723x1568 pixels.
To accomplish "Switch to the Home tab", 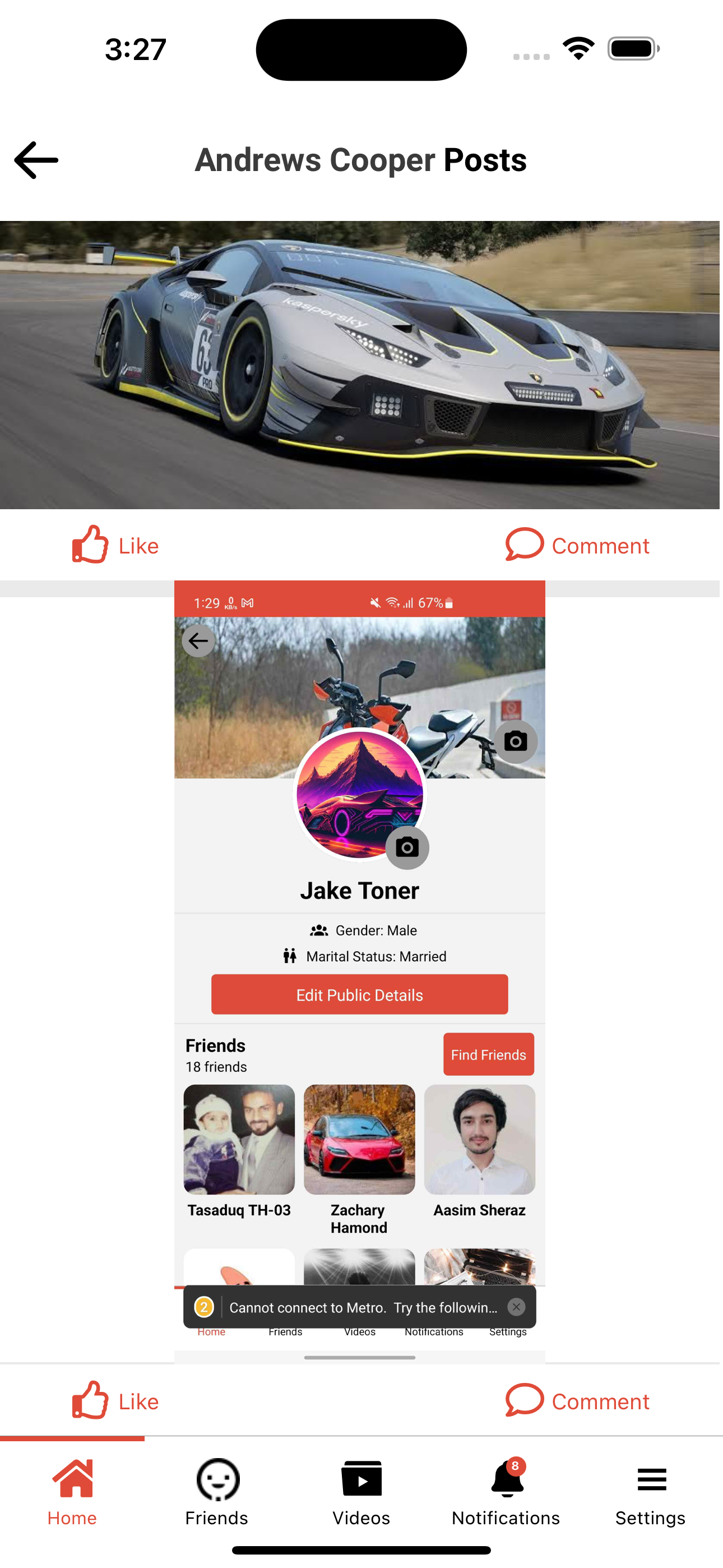I will [x=72, y=1491].
